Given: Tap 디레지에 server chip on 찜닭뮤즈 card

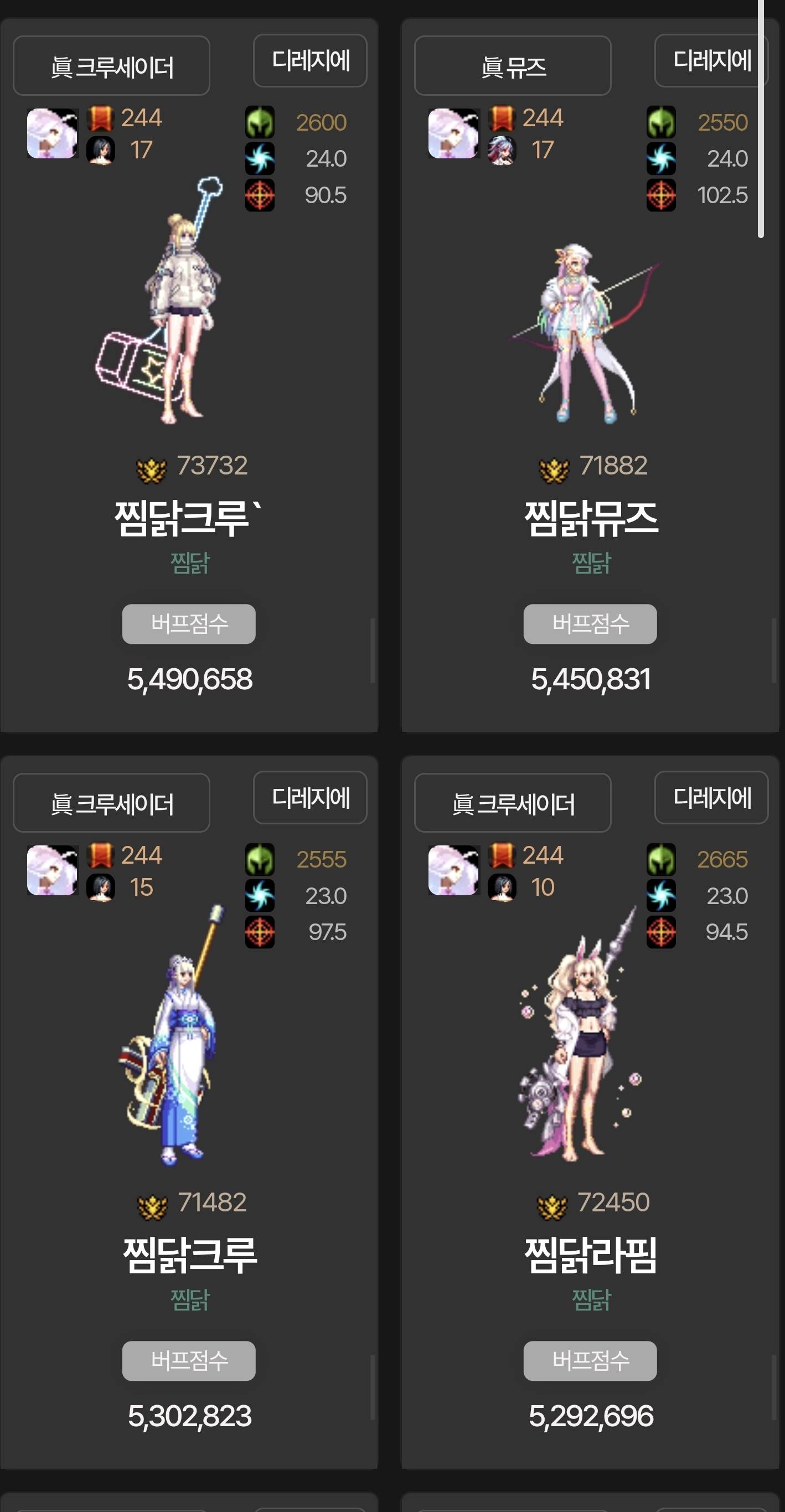Looking at the screenshot, I should [x=710, y=60].
